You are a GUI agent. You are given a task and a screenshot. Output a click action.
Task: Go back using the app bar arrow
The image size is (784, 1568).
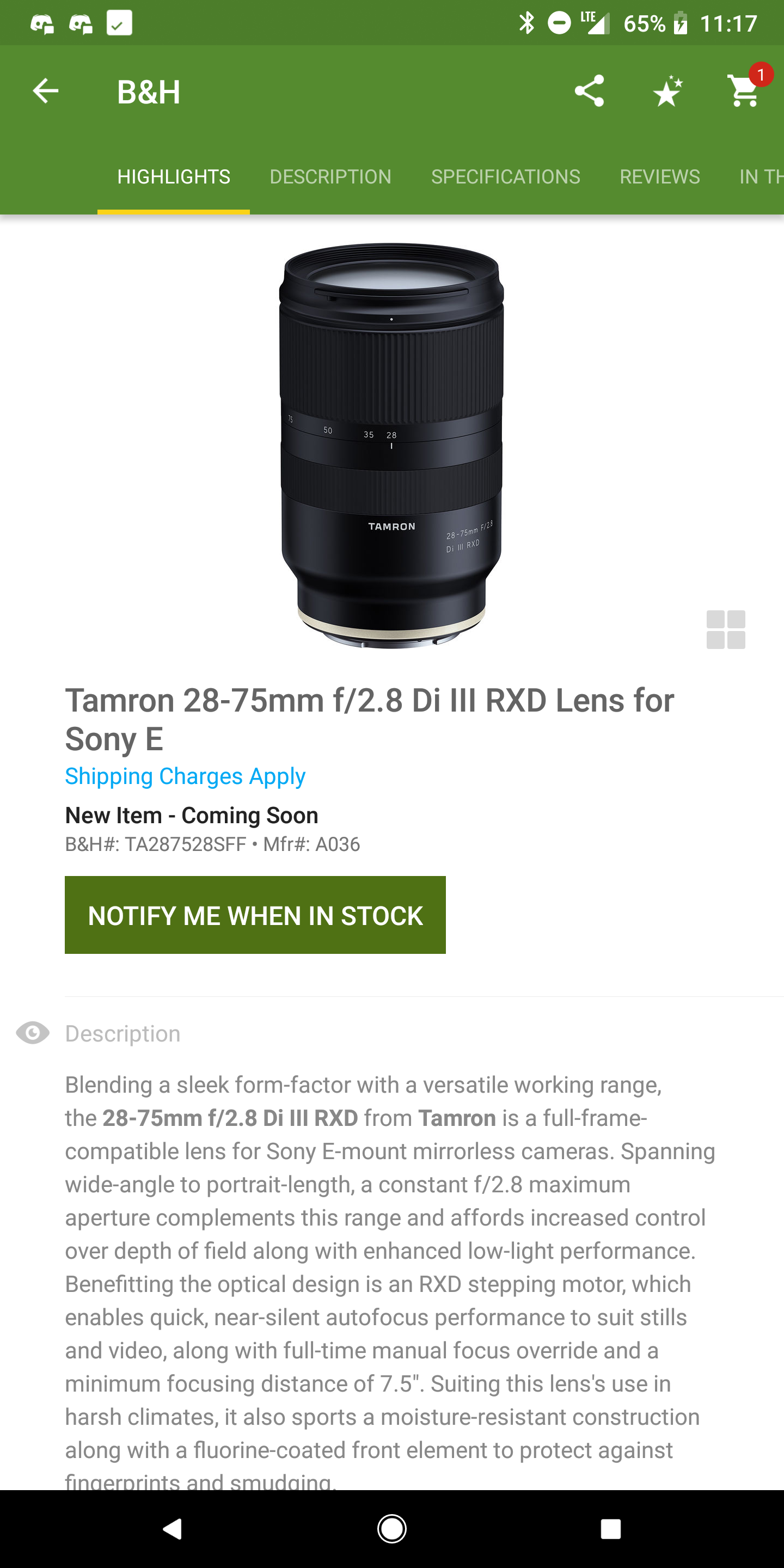coord(46,91)
